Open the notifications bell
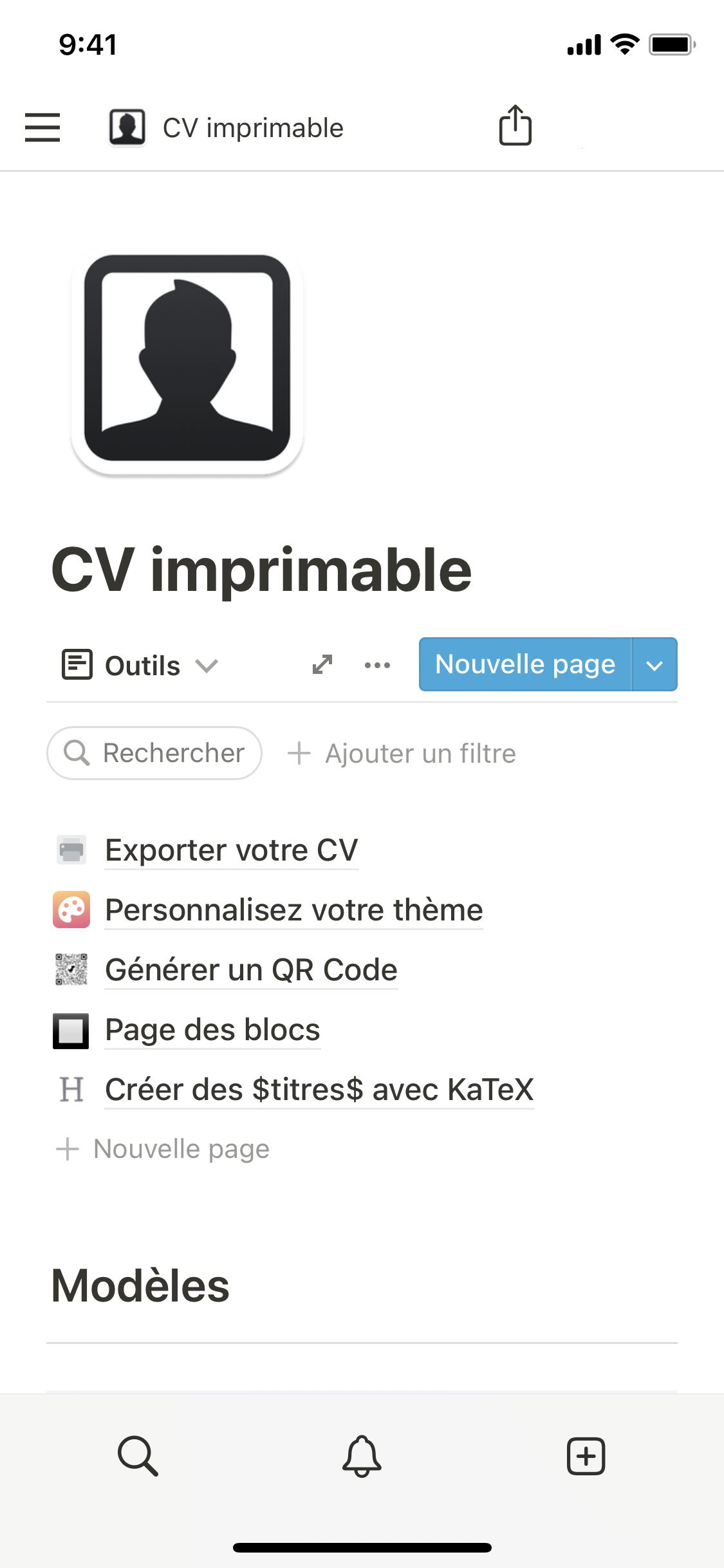Screen dimensions: 724x1568 click(x=362, y=1455)
